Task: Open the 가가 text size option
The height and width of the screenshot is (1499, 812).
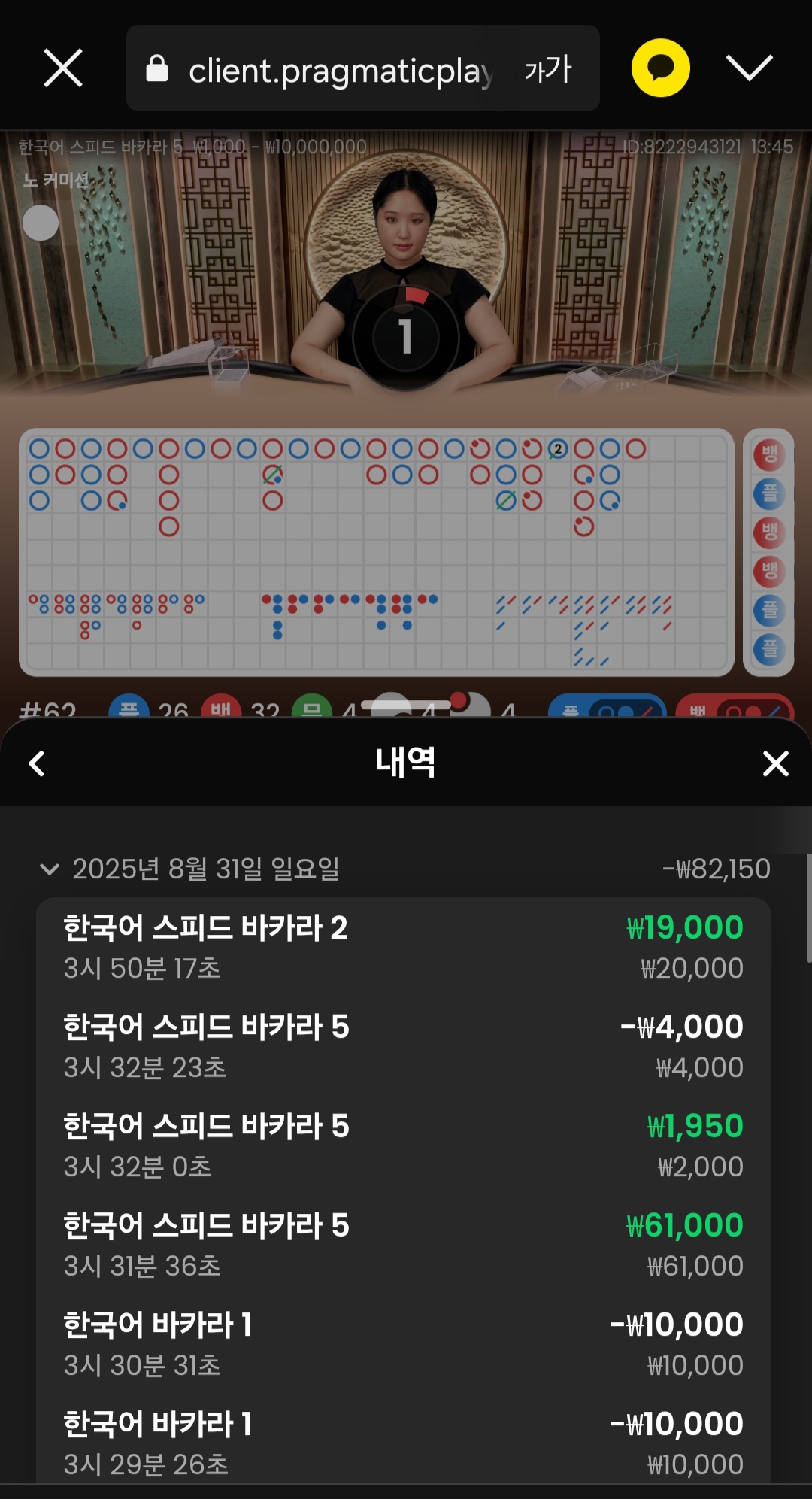Action: [x=548, y=70]
